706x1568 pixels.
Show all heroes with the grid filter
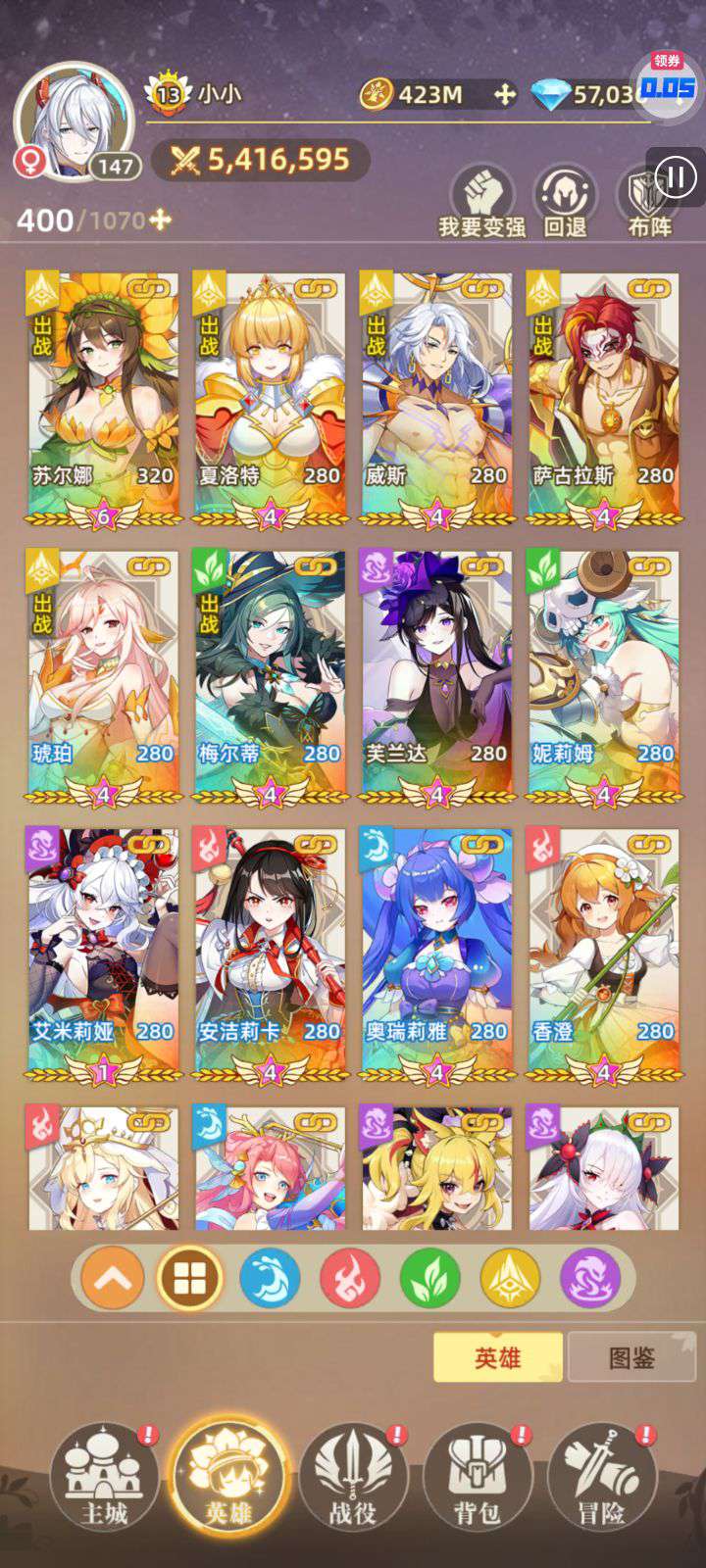tap(190, 1278)
